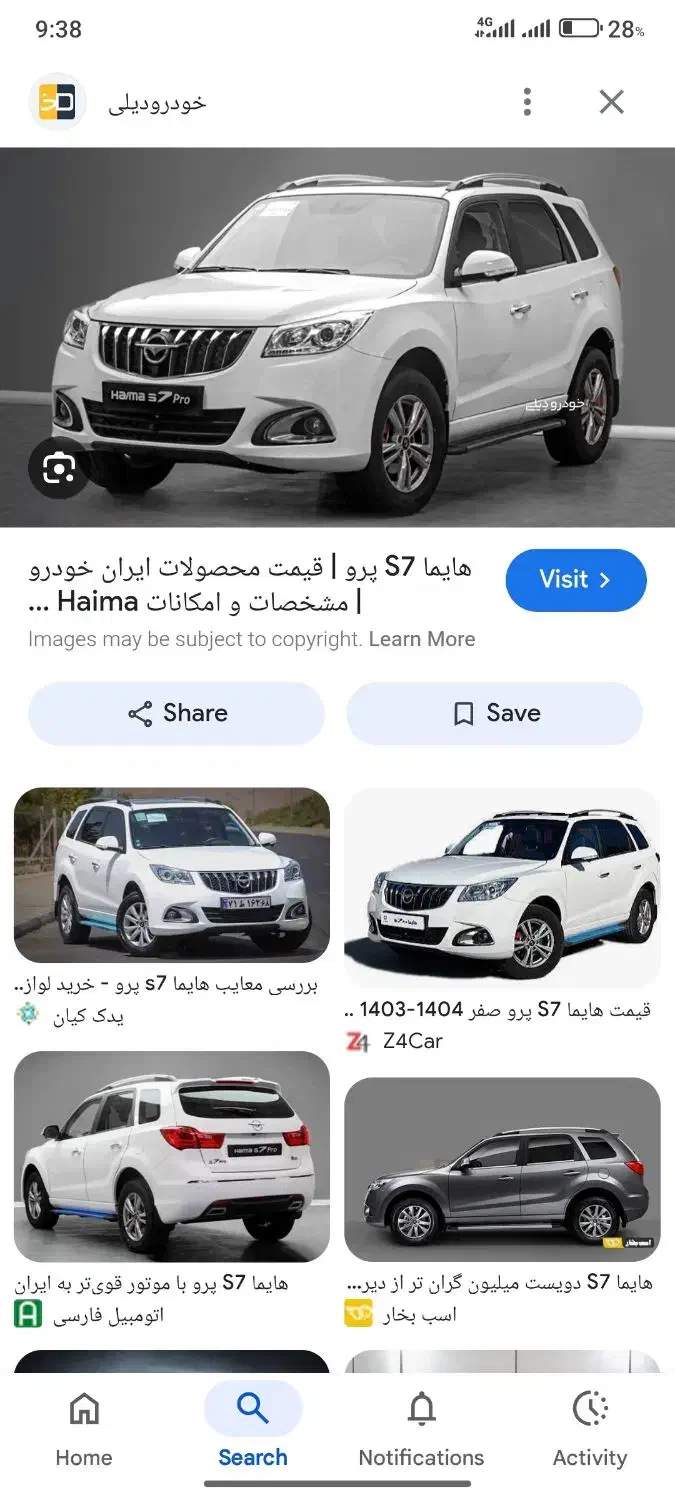The image size is (675, 1500).
Task: Search this image with Google Lens
Action: click(59, 467)
